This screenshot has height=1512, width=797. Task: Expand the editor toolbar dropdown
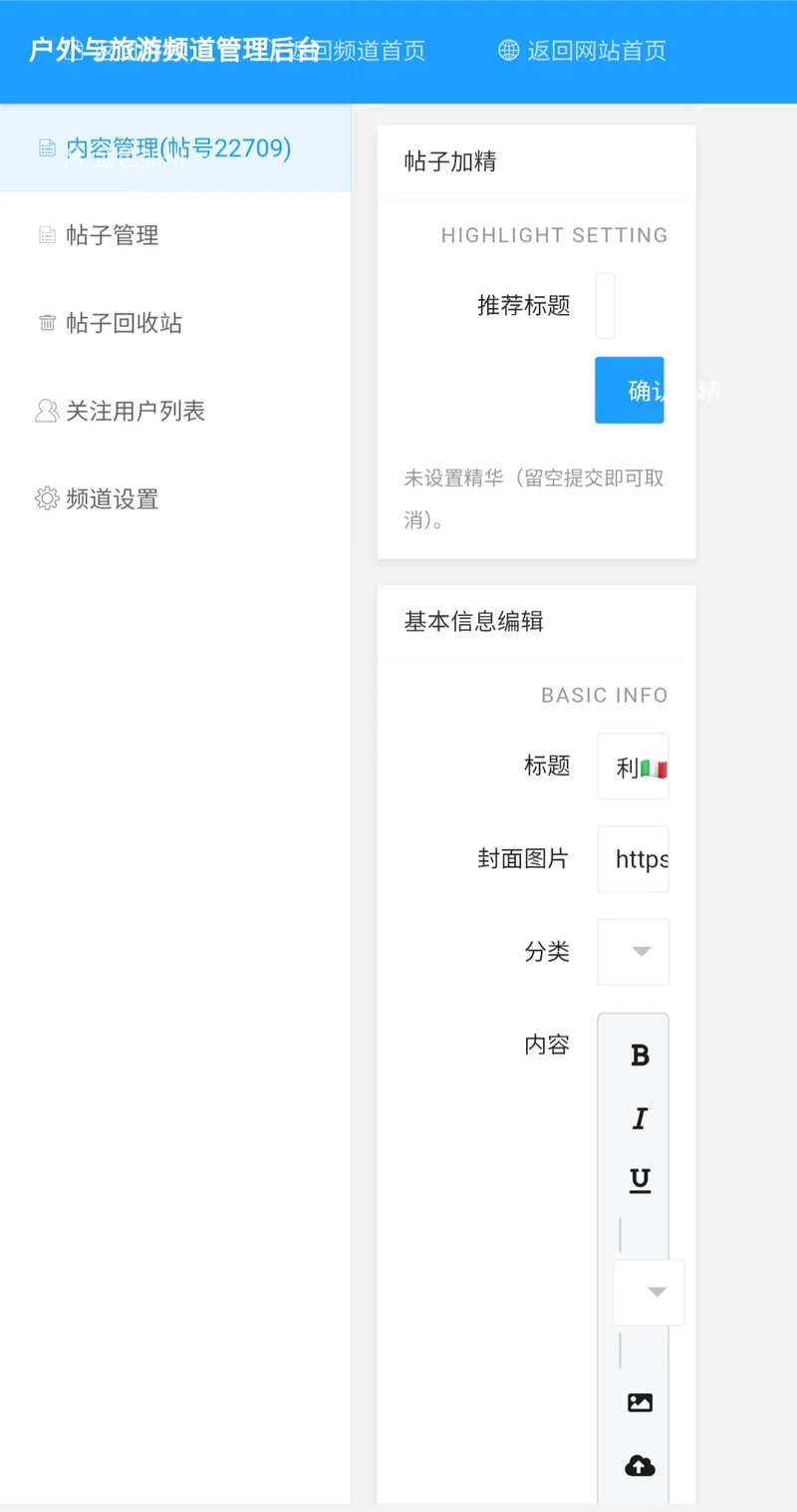pyautogui.click(x=650, y=1293)
